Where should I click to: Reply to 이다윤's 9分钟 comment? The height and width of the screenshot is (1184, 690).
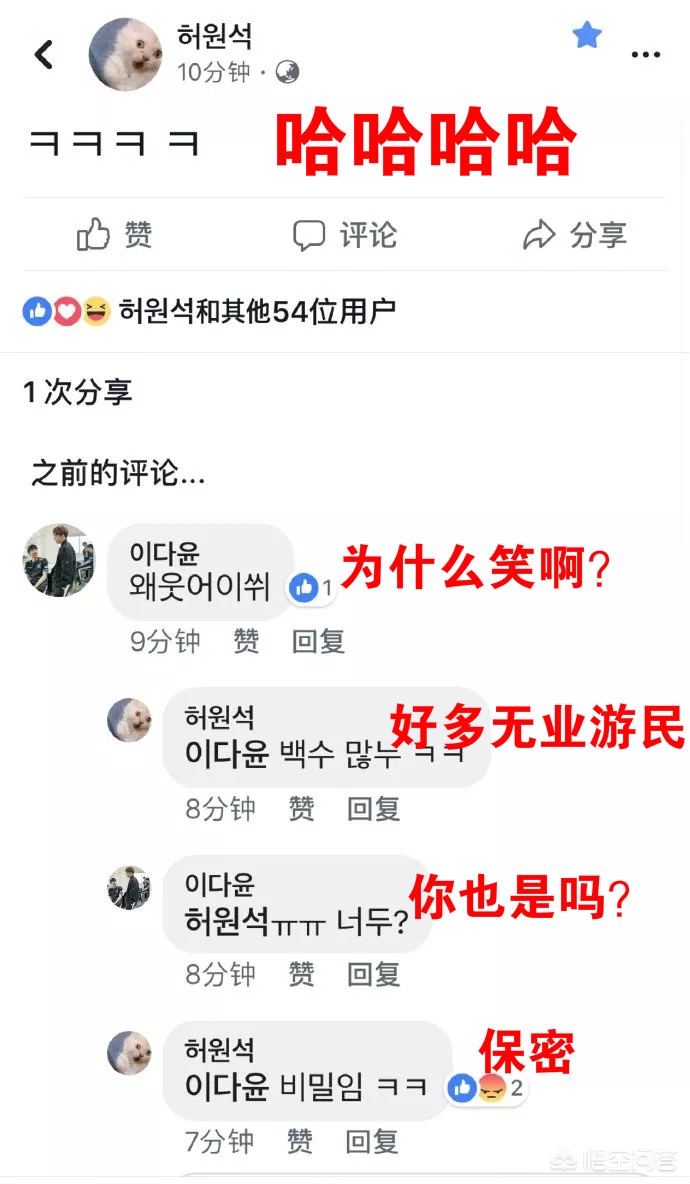pos(319,641)
